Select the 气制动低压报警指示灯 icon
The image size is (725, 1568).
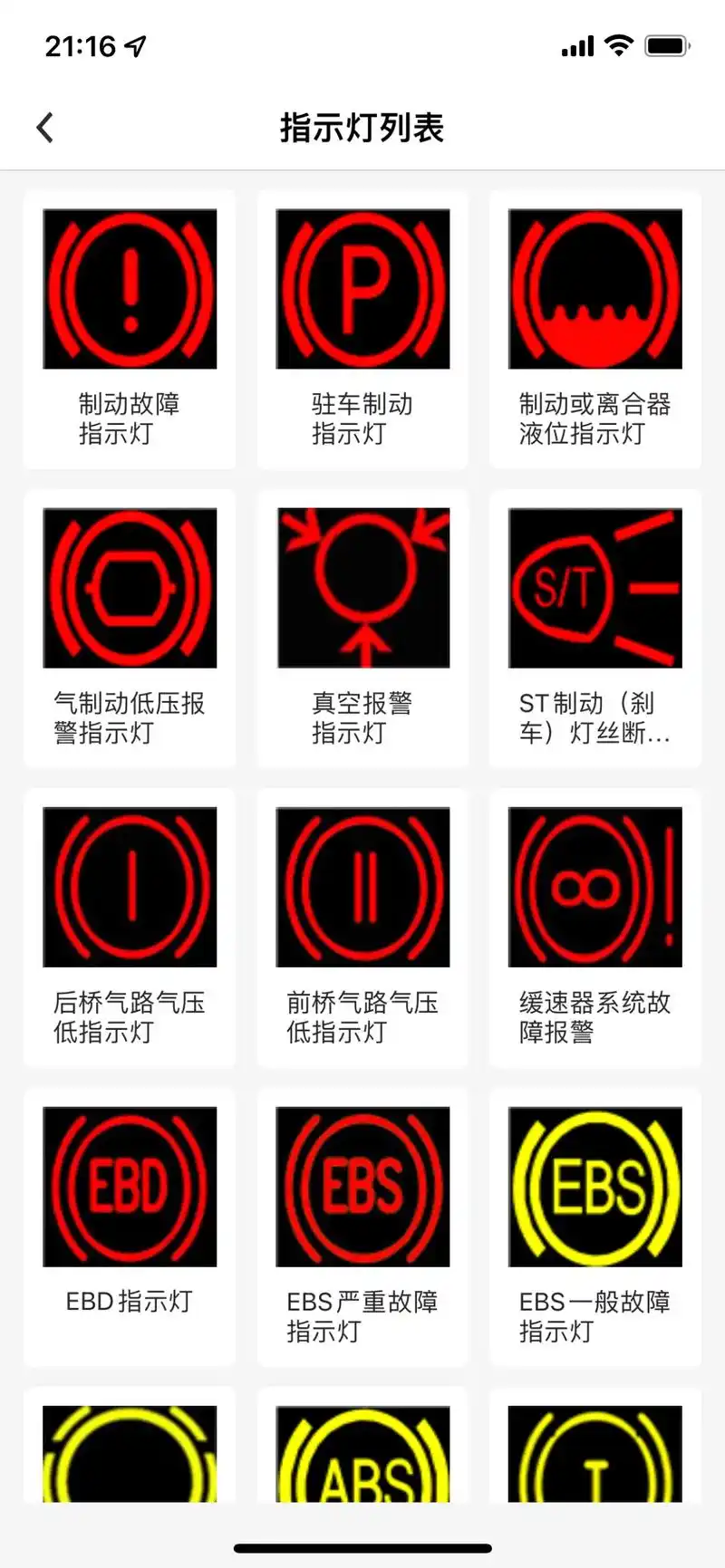coord(129,587)
